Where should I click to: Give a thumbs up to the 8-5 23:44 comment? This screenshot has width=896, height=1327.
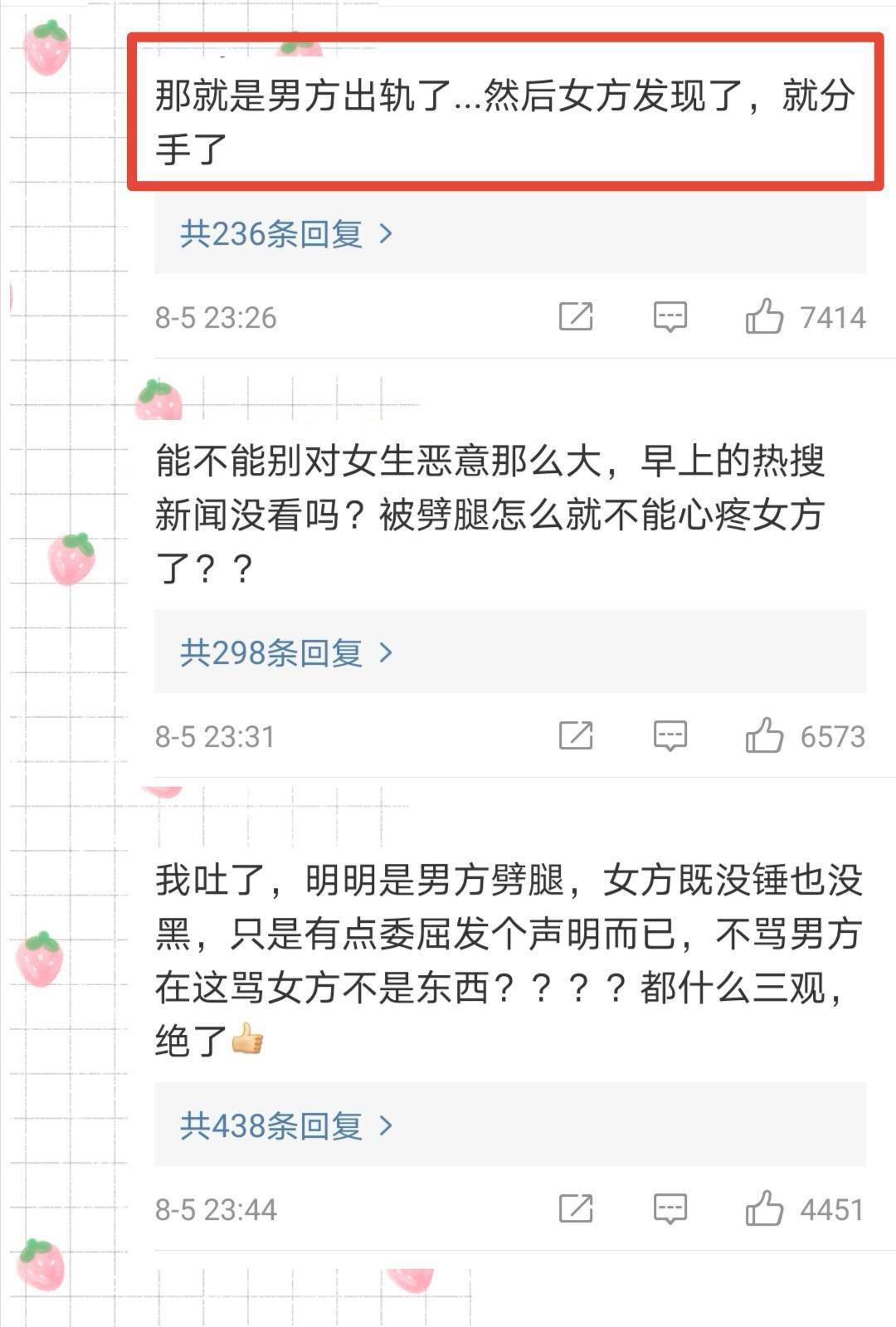coord(764,1208)
